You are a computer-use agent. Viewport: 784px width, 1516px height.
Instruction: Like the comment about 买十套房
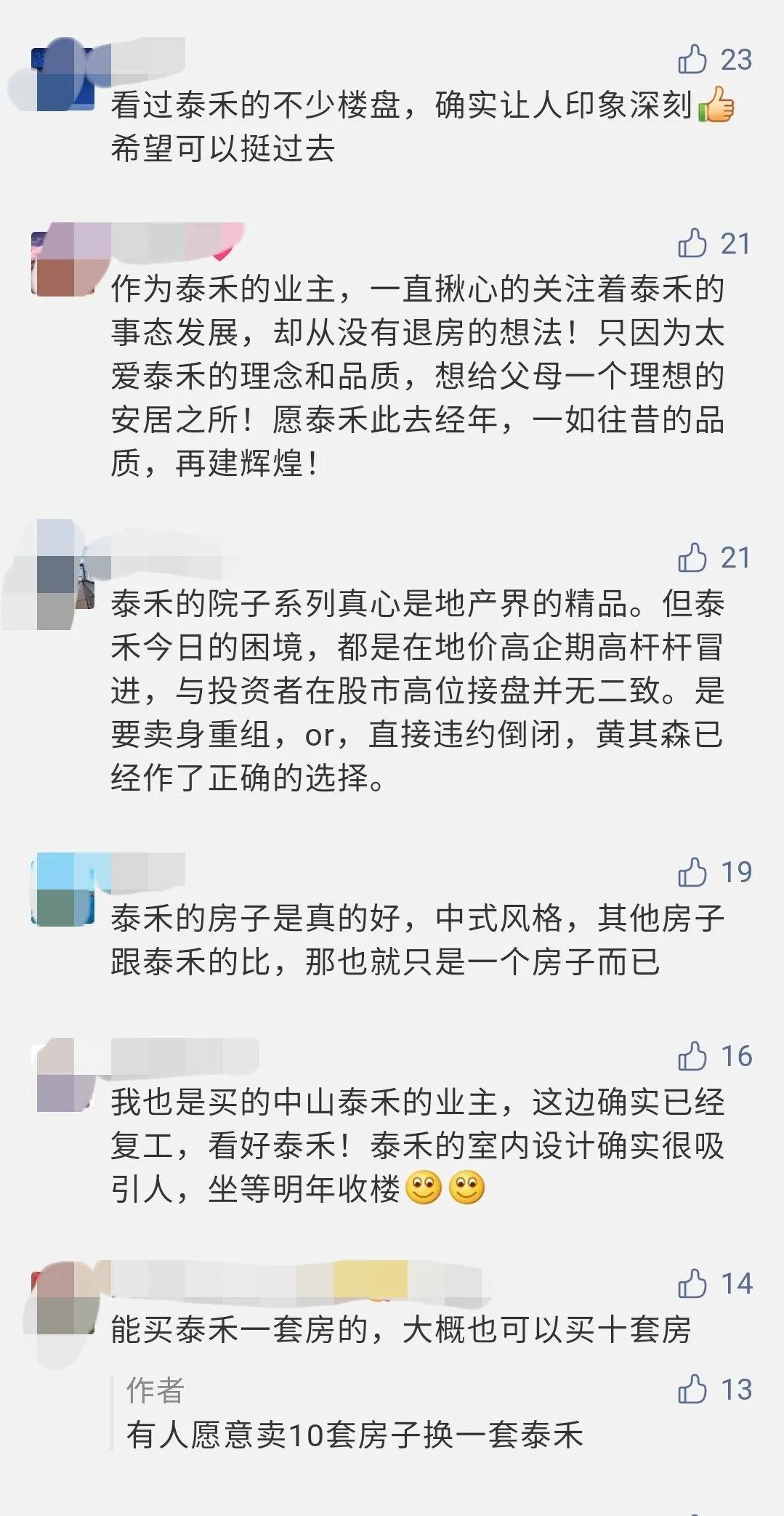(692, 1283)
